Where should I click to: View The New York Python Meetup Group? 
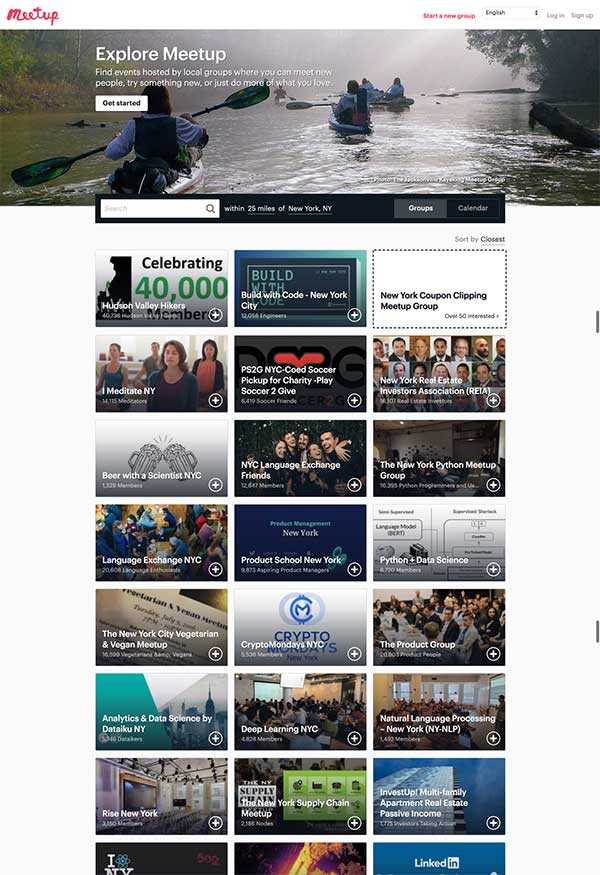[x=438, y=458]
